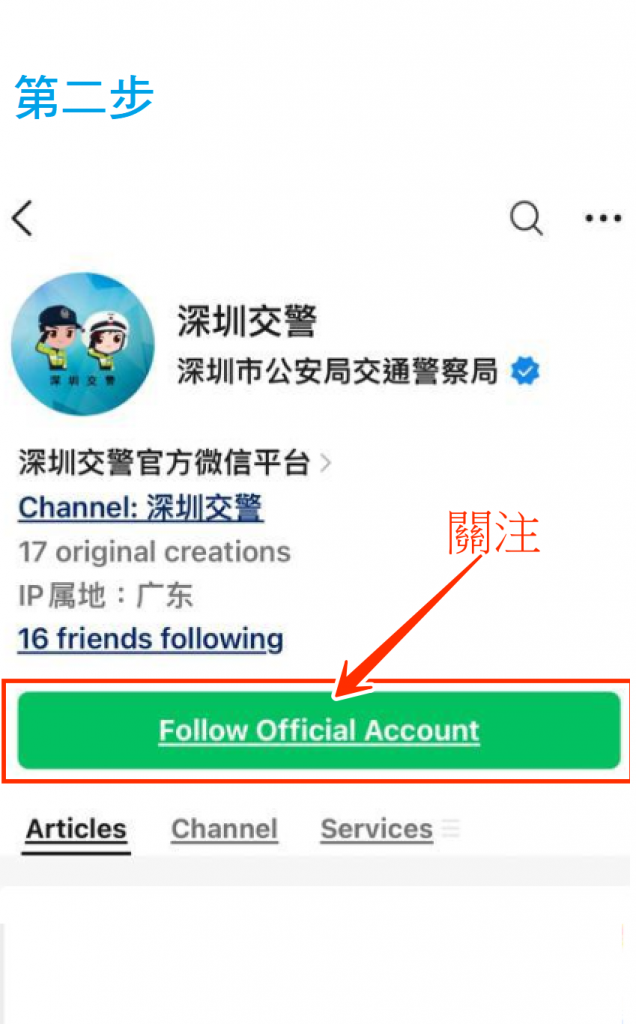Tap the Follow Official Account button
The width and height of the screenshot is (636, 1024).
coord(319,730)
